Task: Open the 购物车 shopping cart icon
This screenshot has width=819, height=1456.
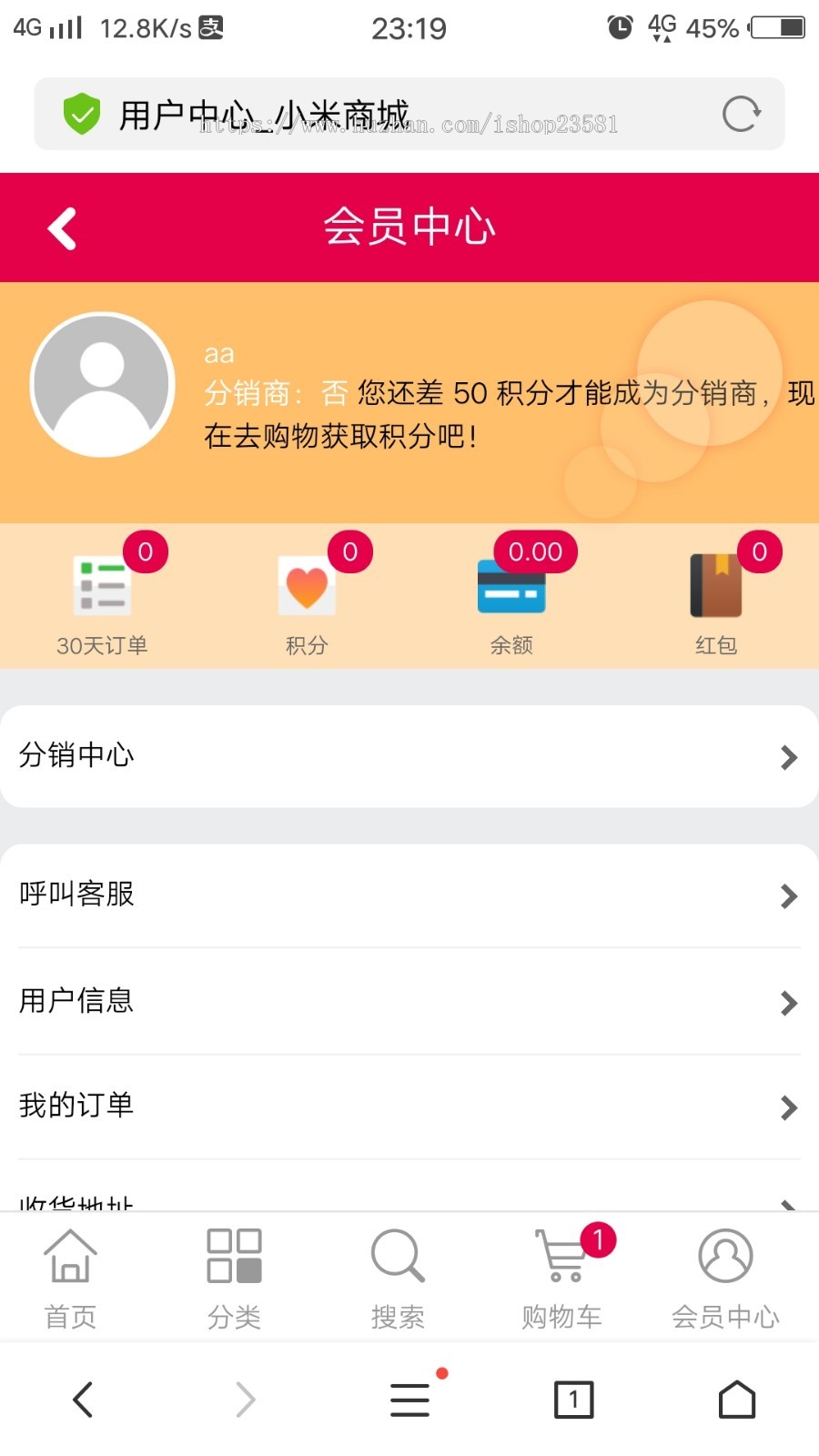Action: click(x=561, y=1260)
